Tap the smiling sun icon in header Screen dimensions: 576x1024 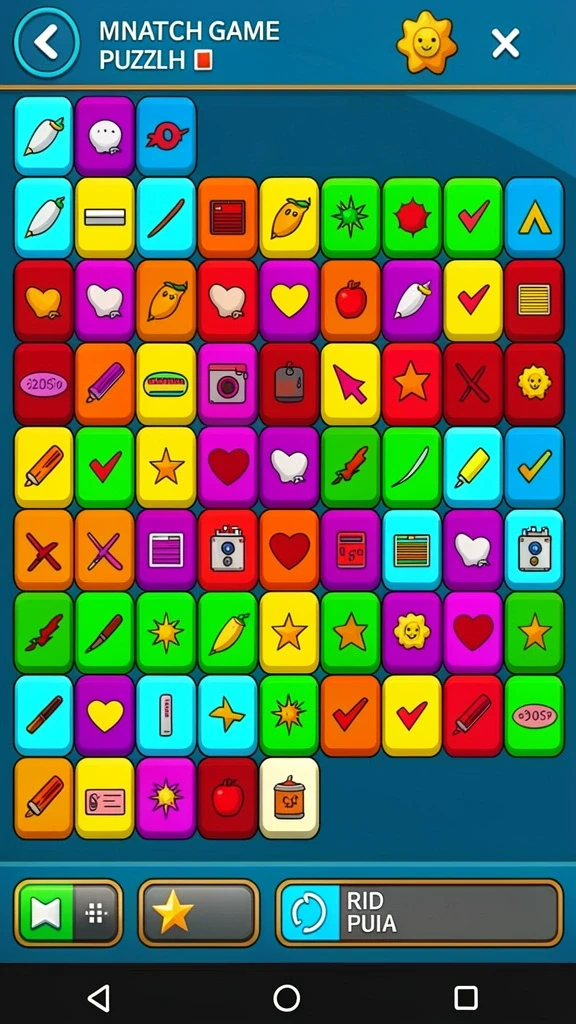[x=426, y=42]
